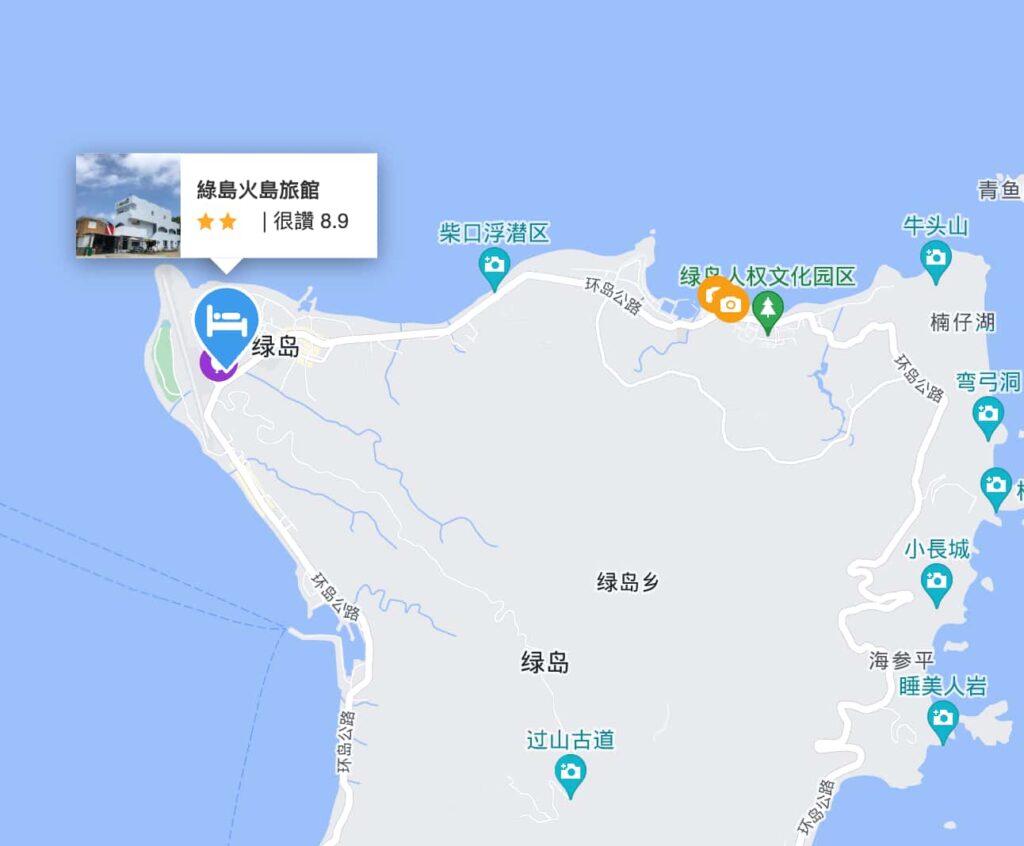Select the green tree park marker
This screenshot has height=846, width=1024.
coord(767,310)
